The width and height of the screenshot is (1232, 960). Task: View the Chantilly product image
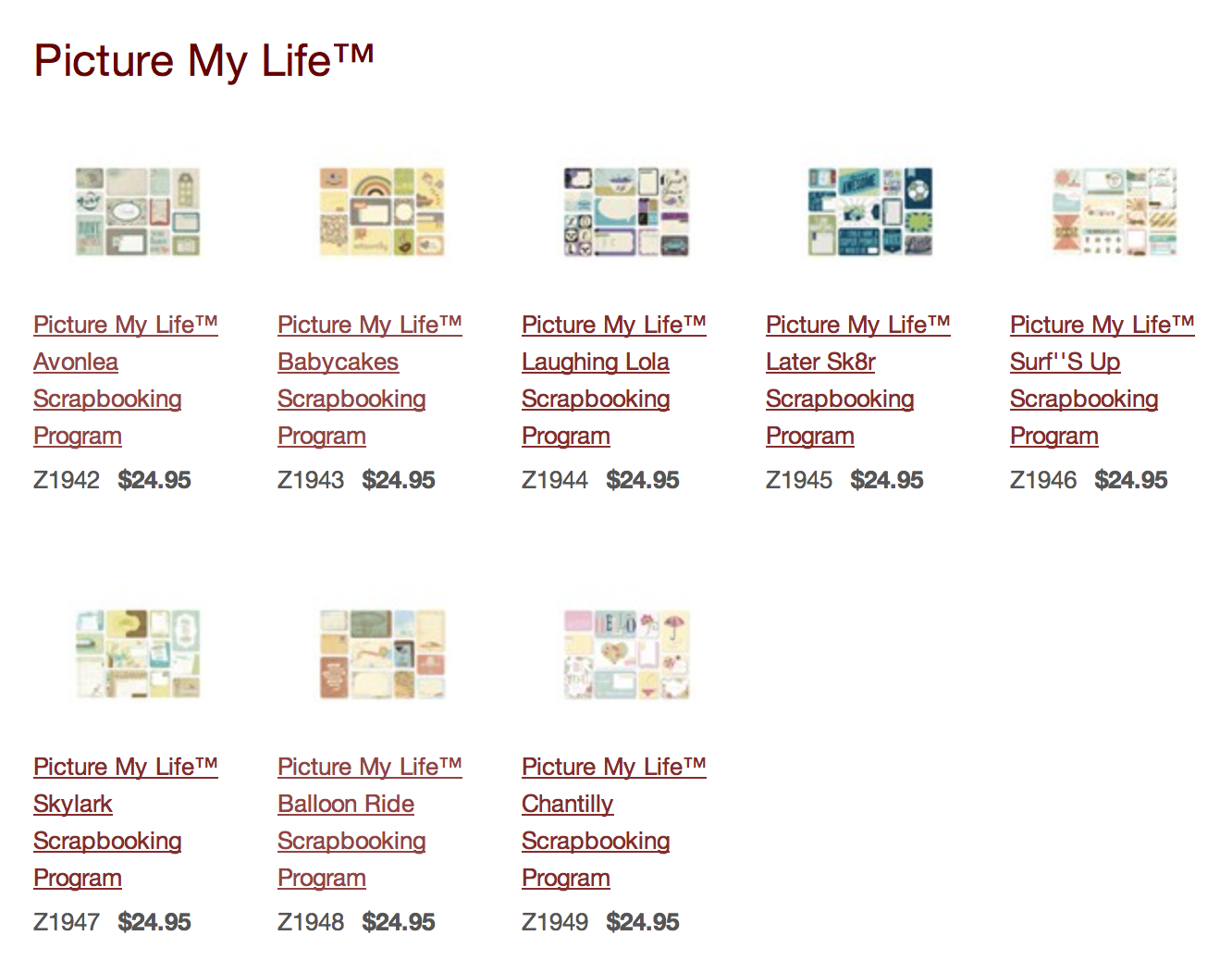click(x=626, y=654)
